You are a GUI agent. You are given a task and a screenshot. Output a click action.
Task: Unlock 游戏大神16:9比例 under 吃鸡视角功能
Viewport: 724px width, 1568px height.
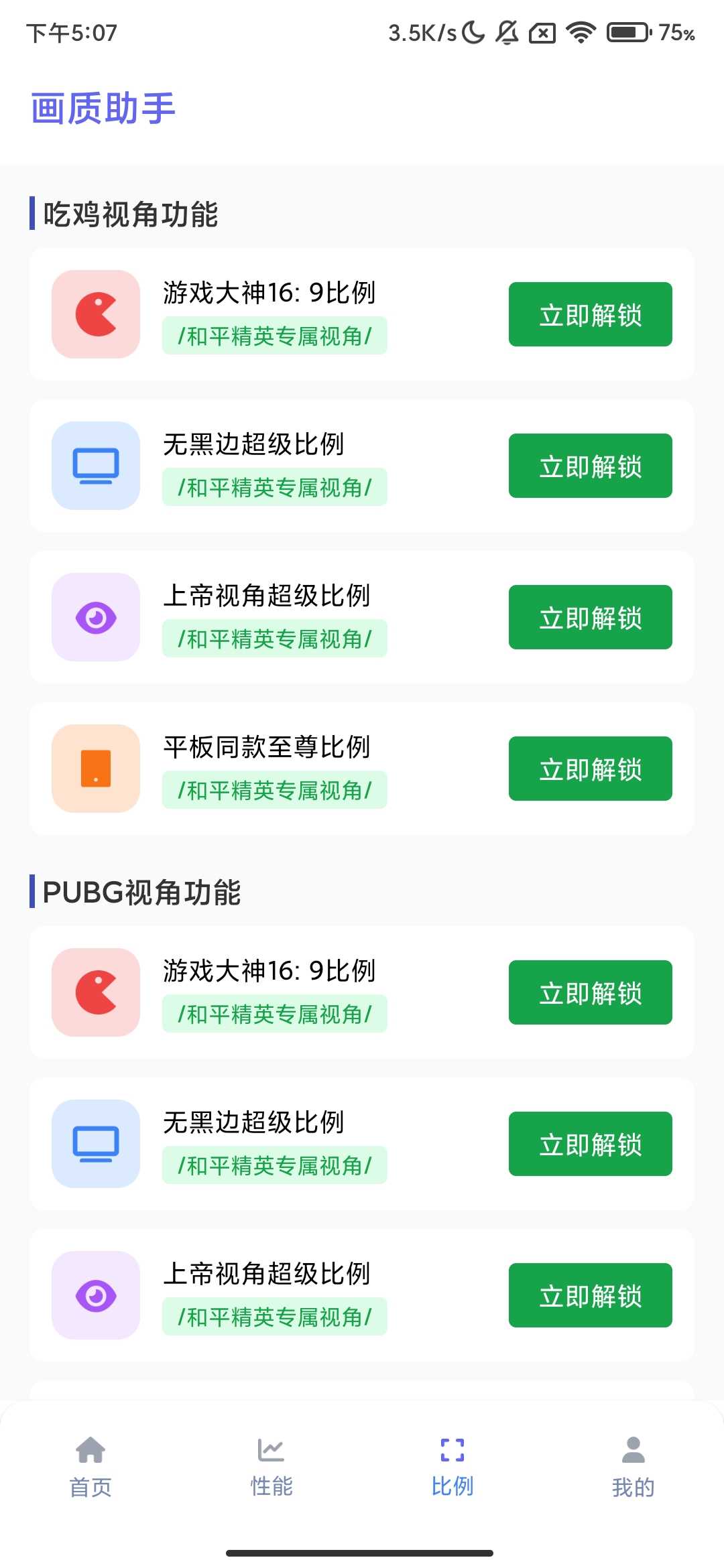pos(590,314)
